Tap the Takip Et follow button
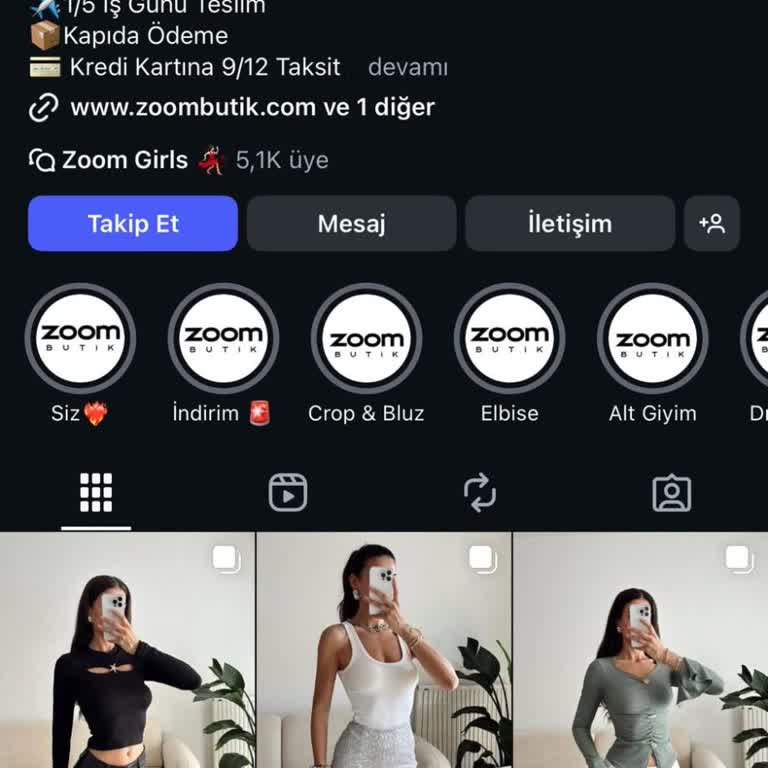 coord(133,223)
